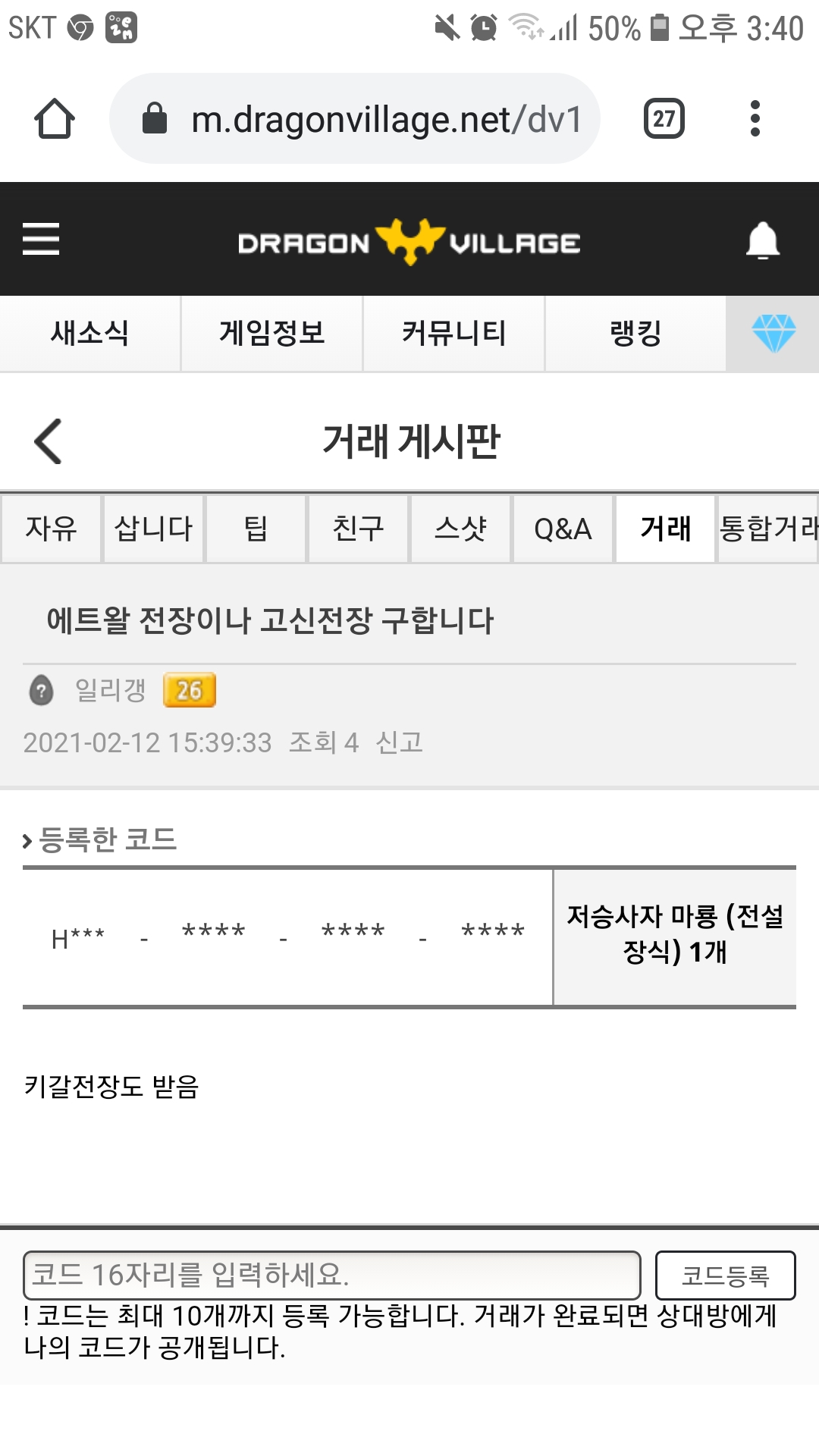Open the 커뮤니티 menu
Screen dimensions: 819x1456
click(x=454, y=334)
